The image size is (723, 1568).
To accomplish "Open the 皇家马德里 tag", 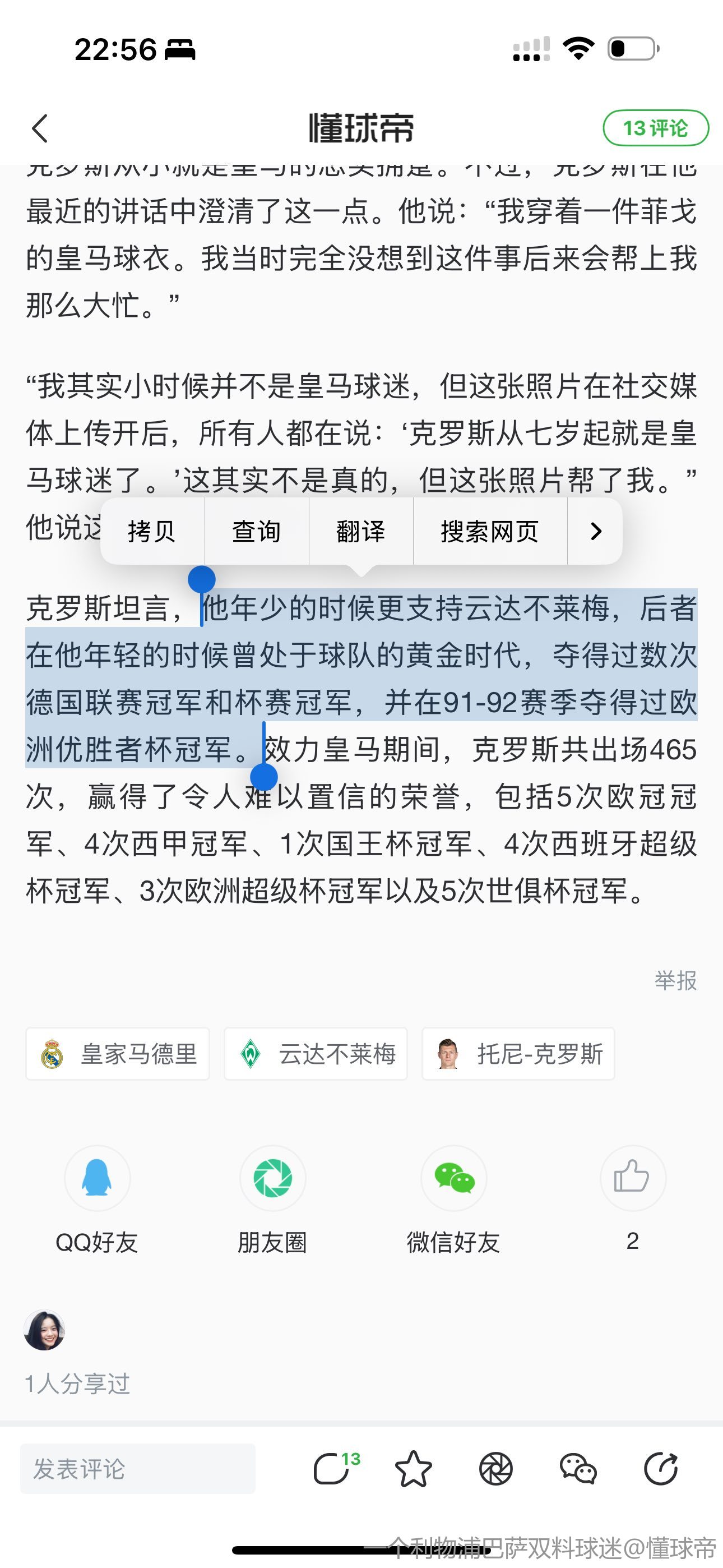I will (118, 1054).
